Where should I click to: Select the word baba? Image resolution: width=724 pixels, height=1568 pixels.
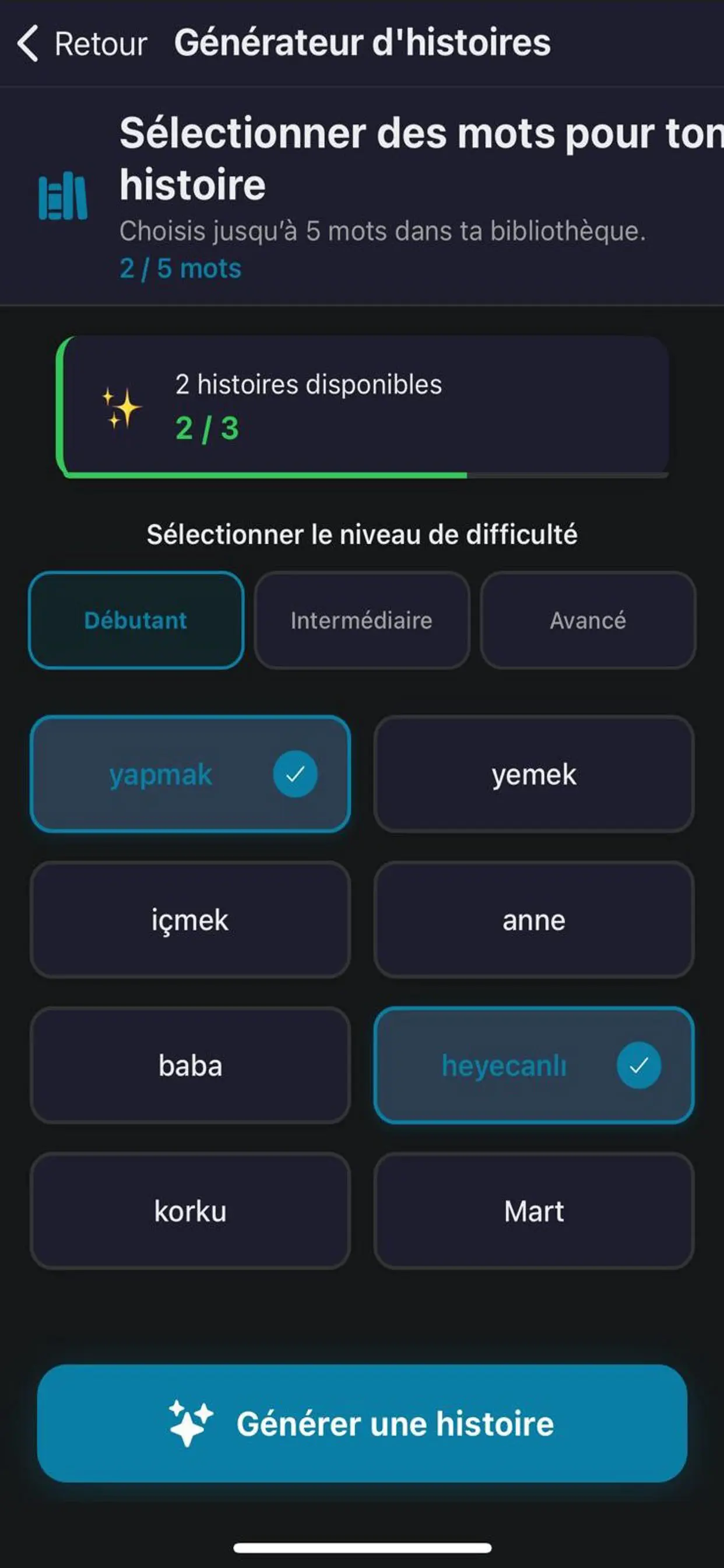click(x=190, y=1065)
